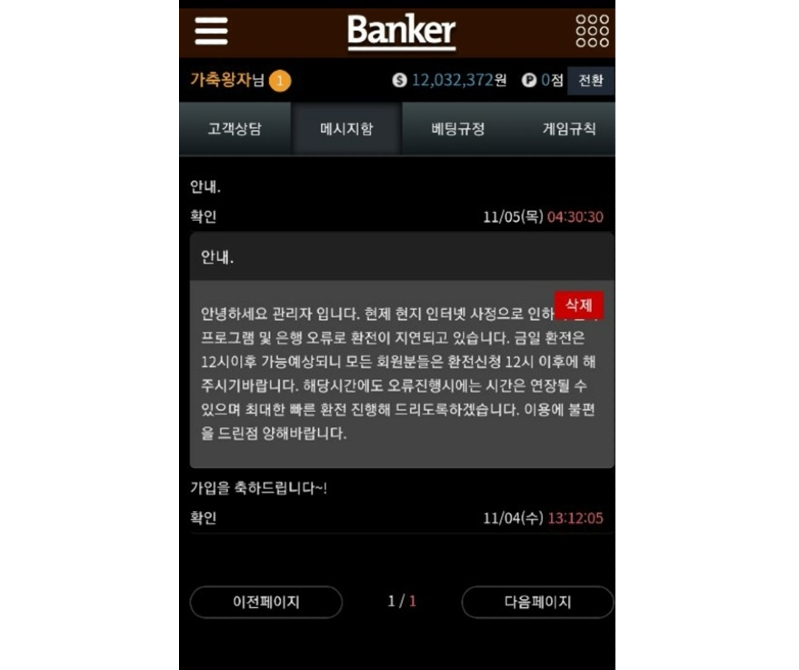Viewport: 800px width, 670px height.
Task: Open the dotted grid menu icon
Action: (592, 31)
